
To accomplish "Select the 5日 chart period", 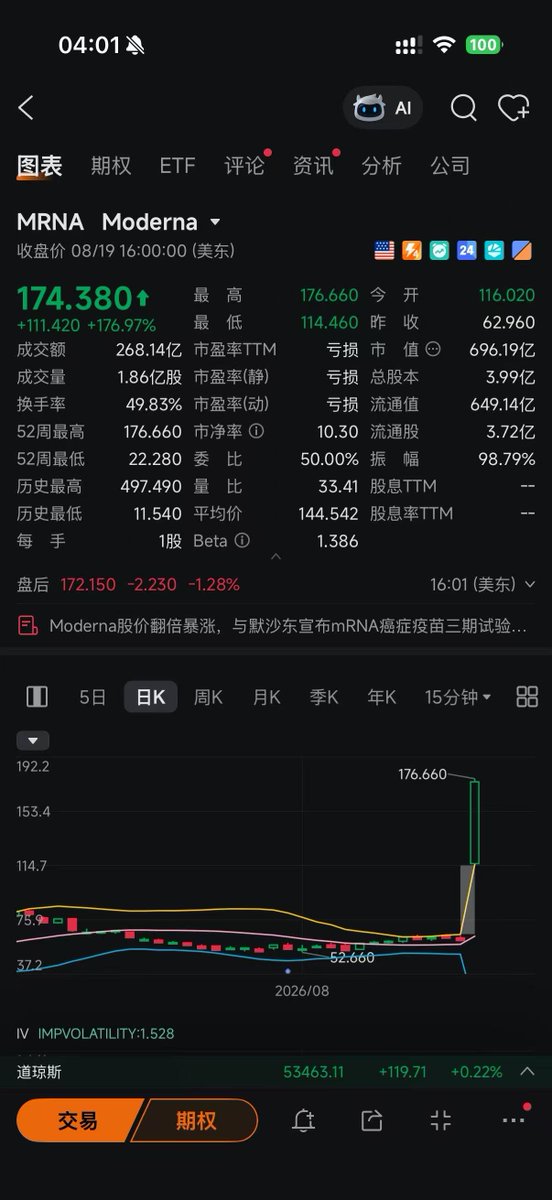I will click(92, 697).
